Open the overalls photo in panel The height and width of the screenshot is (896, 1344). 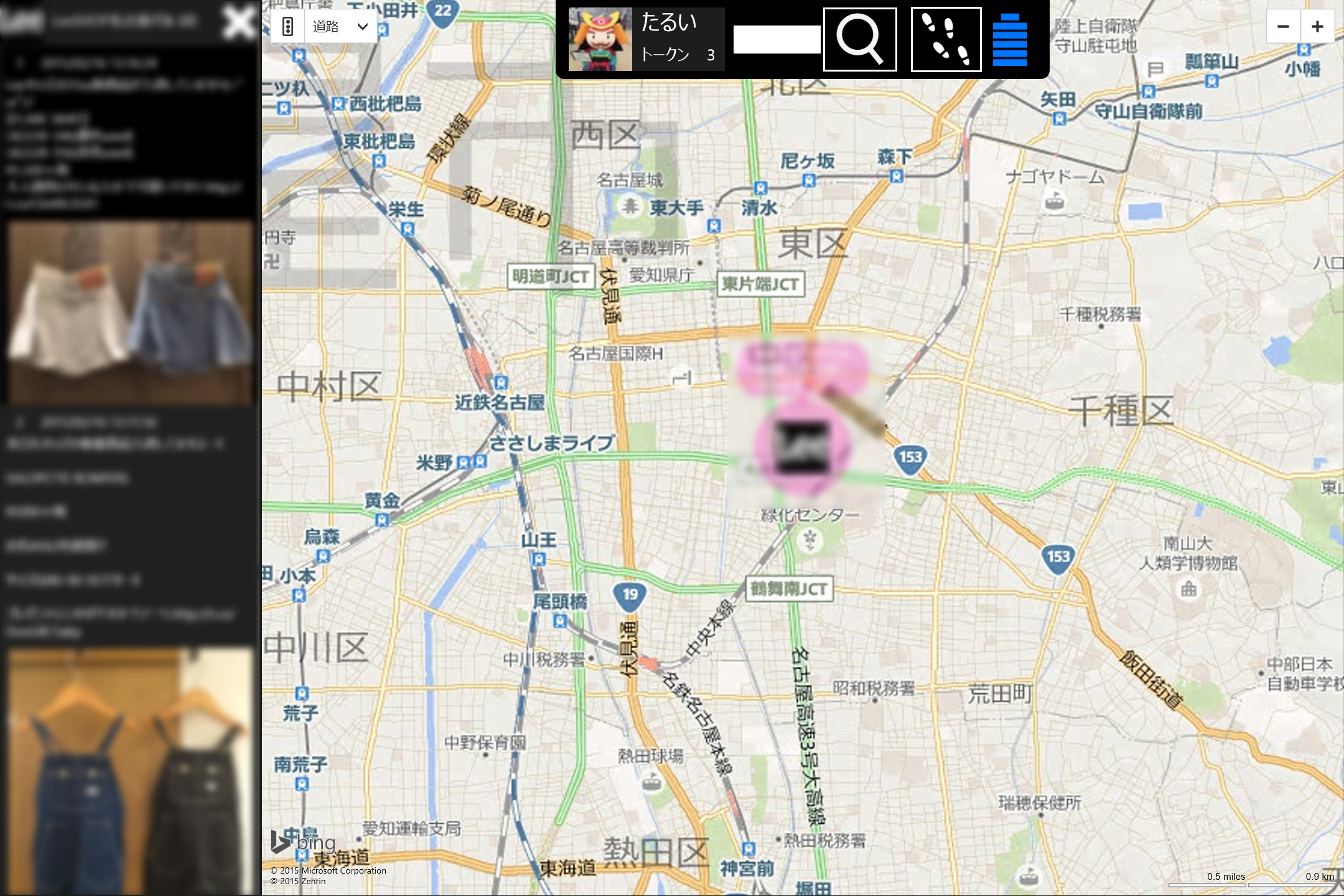pyautogui.click(x=131, y=772)
